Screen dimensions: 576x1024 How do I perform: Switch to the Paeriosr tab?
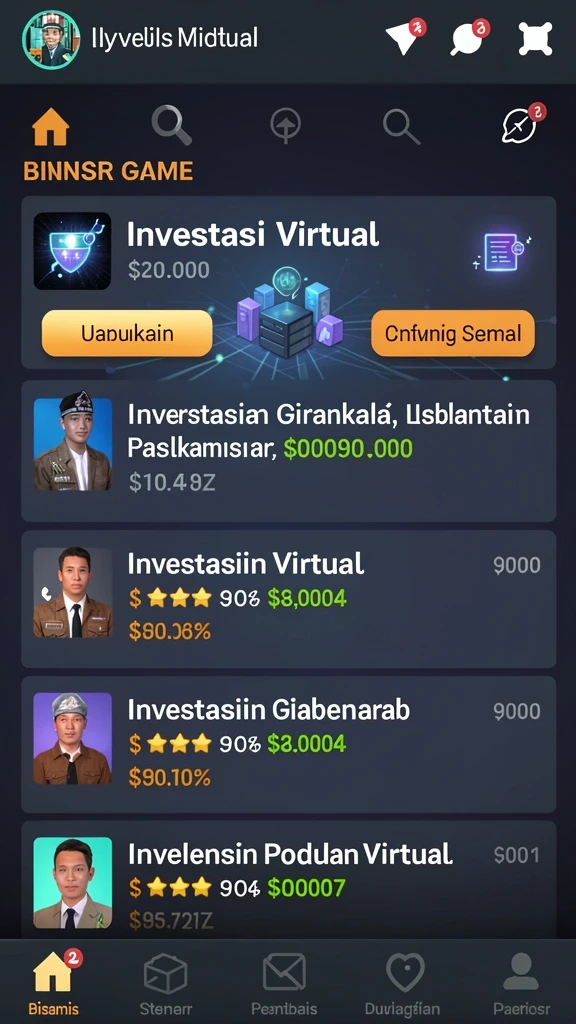(x=521, y=983)
